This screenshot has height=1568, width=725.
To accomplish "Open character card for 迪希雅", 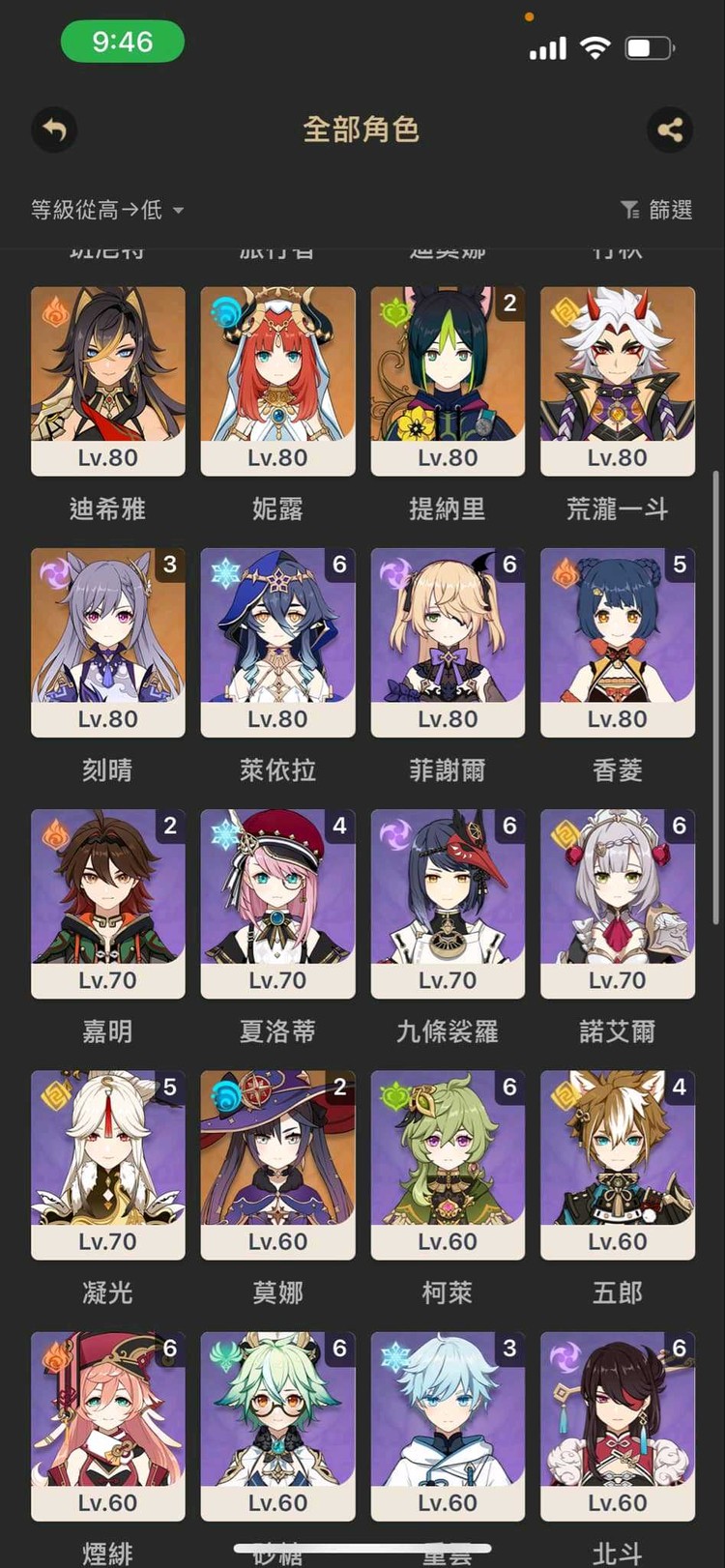I will [x=107, y=380].
